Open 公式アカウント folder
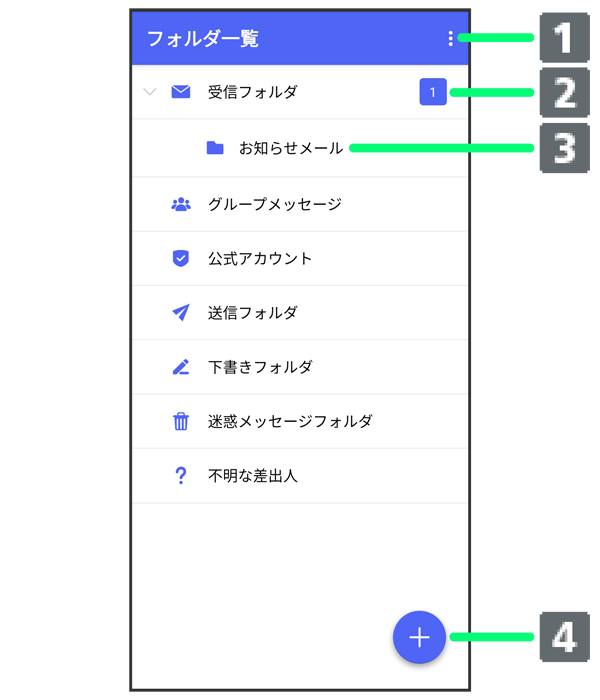 pyautogui.click(x=259, y=258)
